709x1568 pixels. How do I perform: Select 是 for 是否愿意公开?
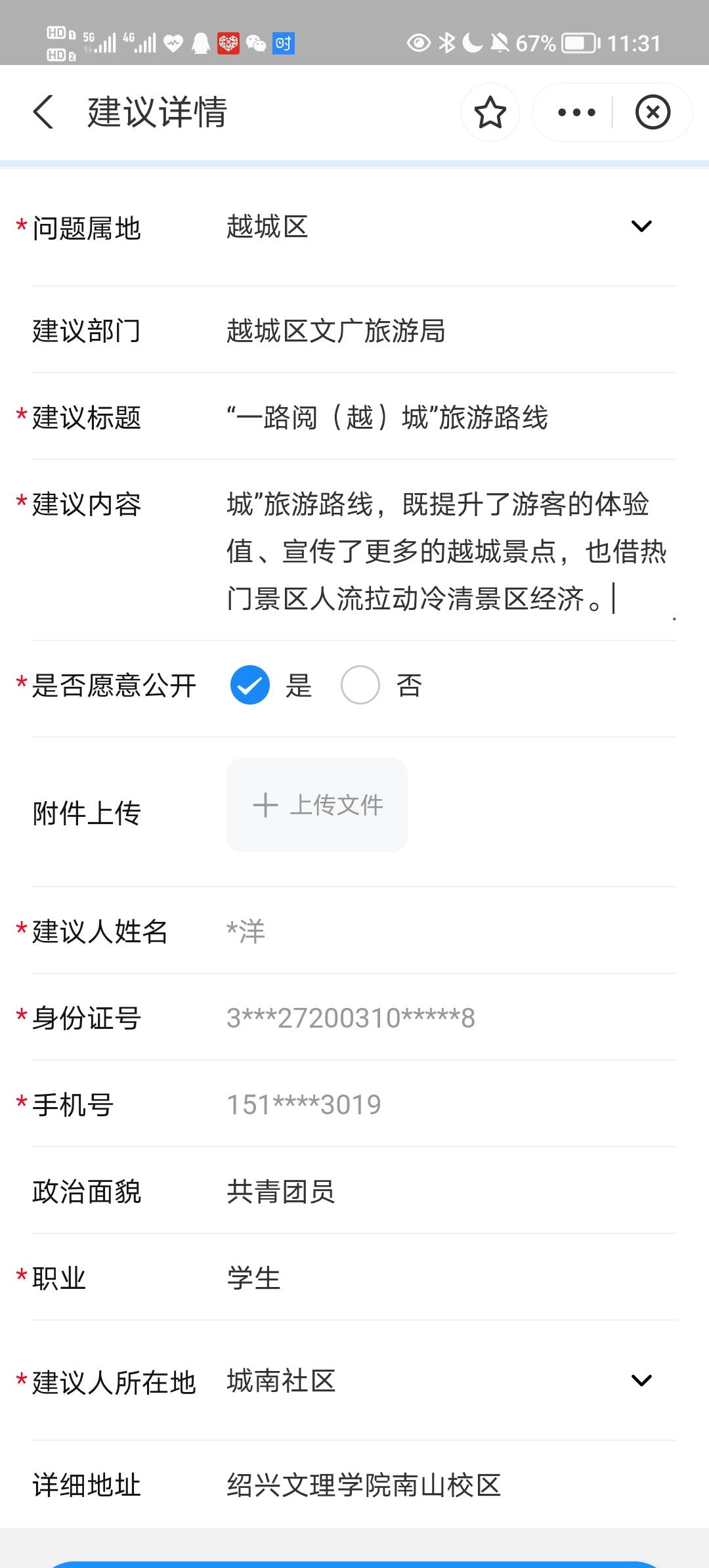pos(250,685)
